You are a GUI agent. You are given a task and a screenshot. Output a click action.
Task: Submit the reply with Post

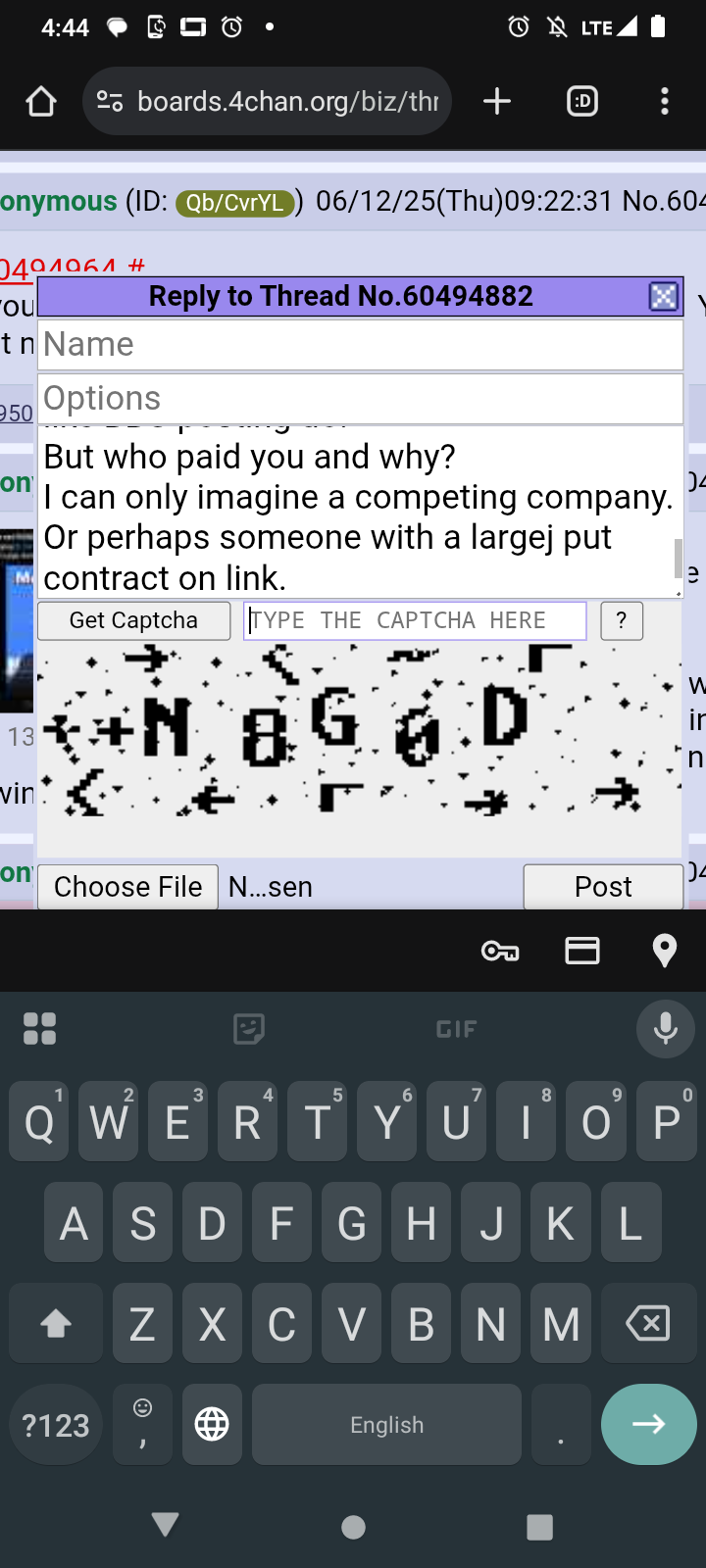pyautogui.click(x=603, y=887)
